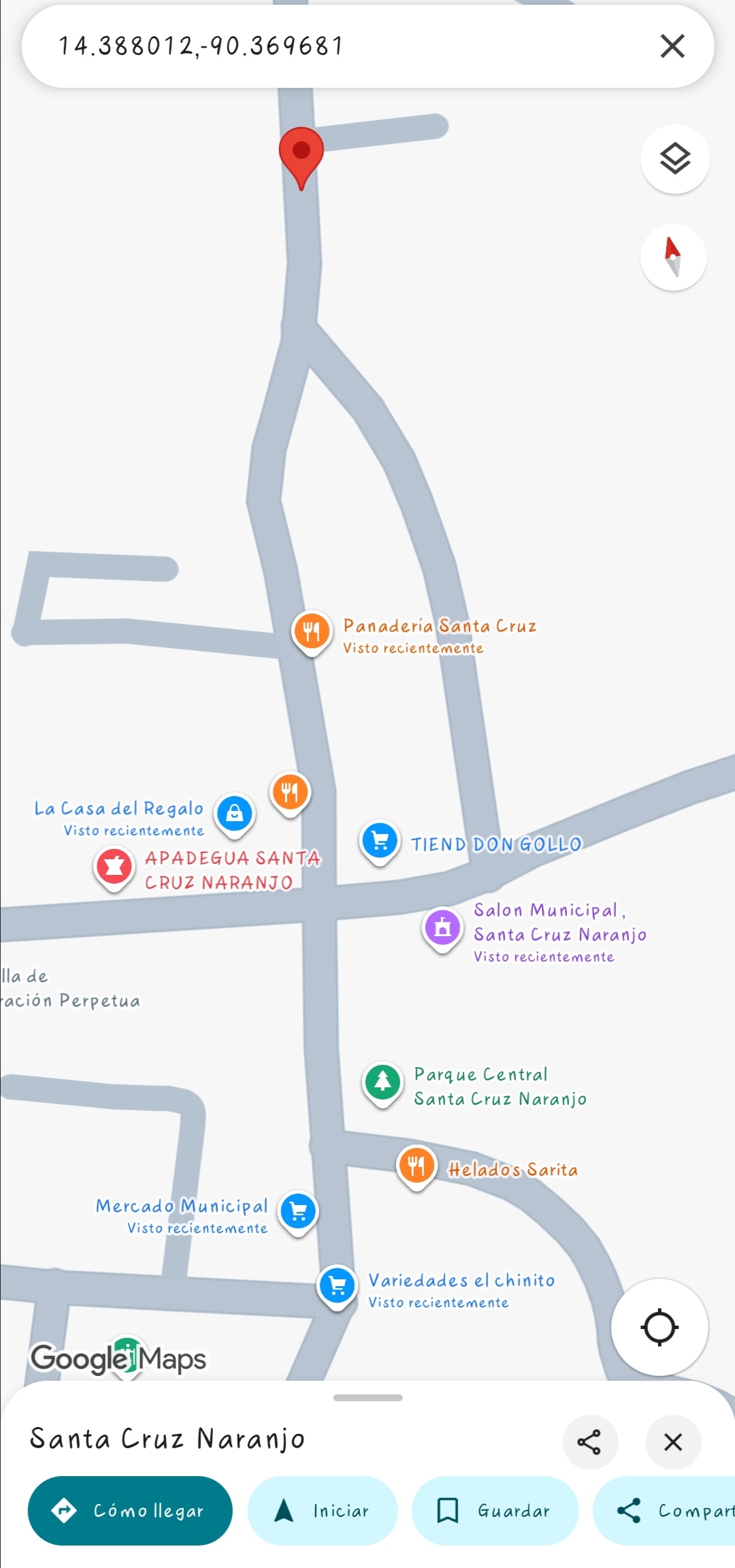View Parque Central Santa Cruz Naranjo
This screenshot has width=735, height=1568.
(382, 1081)
